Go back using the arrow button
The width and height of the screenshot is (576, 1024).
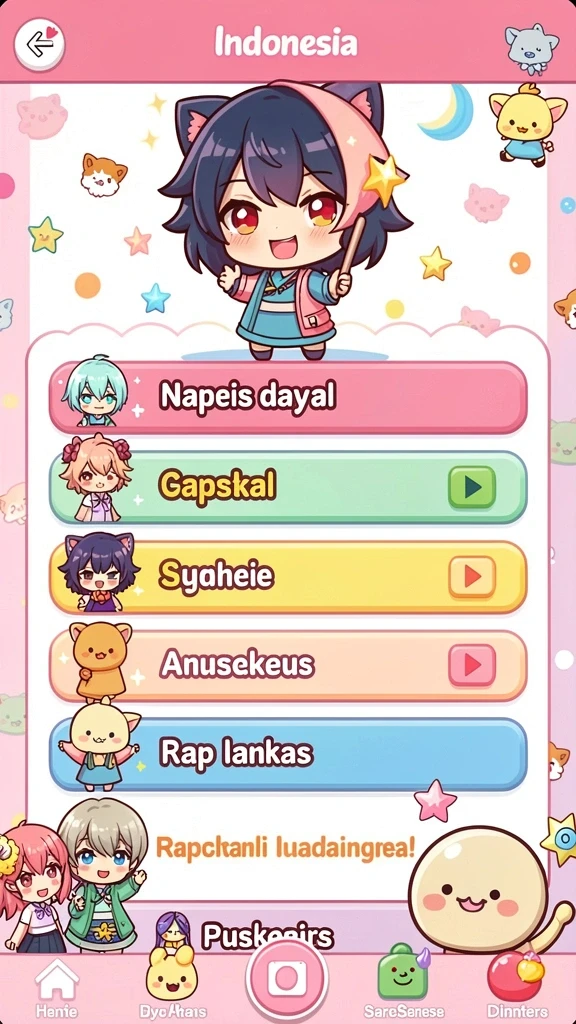[39, 44]
